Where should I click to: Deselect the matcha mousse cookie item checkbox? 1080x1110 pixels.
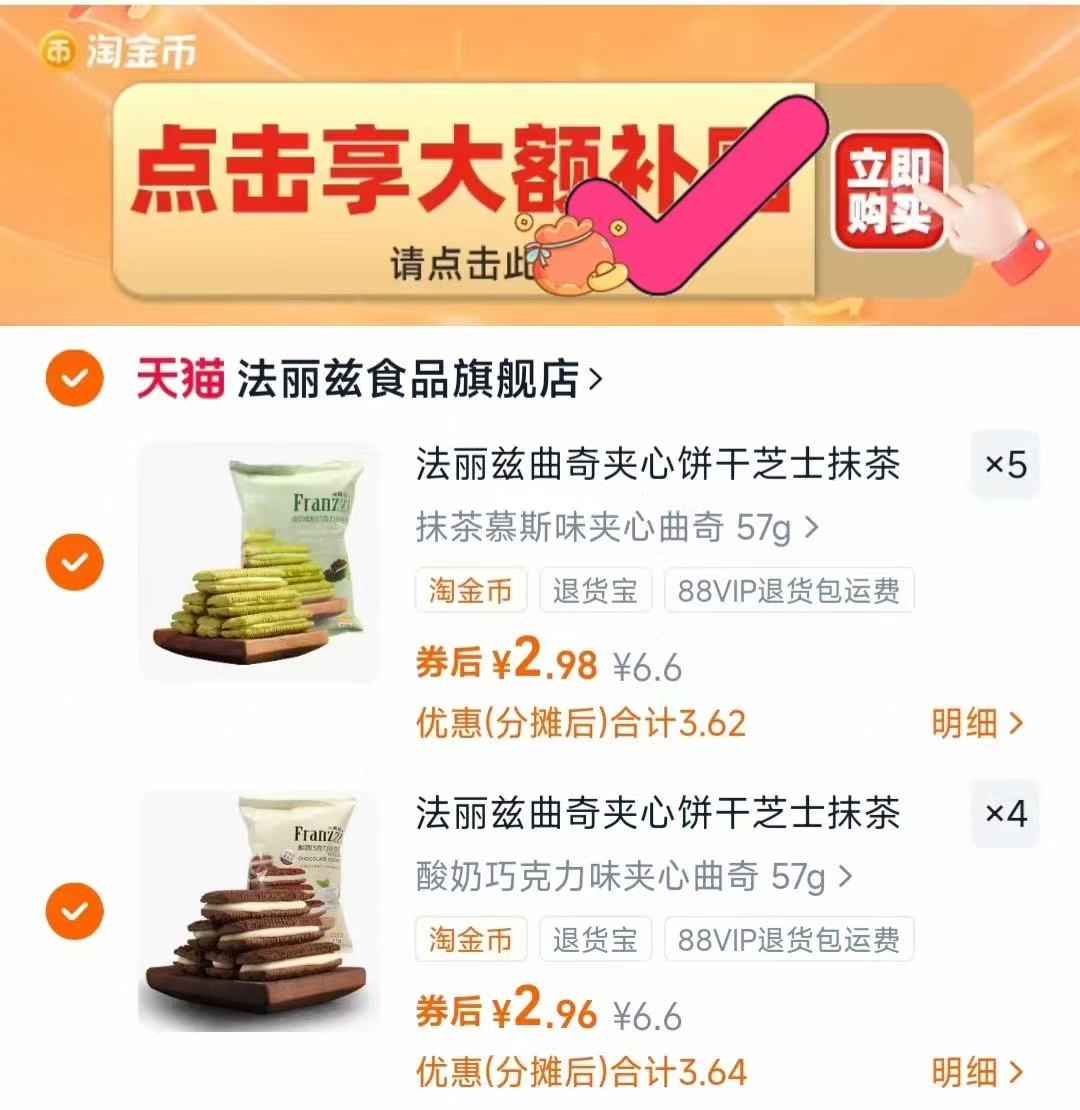(75, 561)
